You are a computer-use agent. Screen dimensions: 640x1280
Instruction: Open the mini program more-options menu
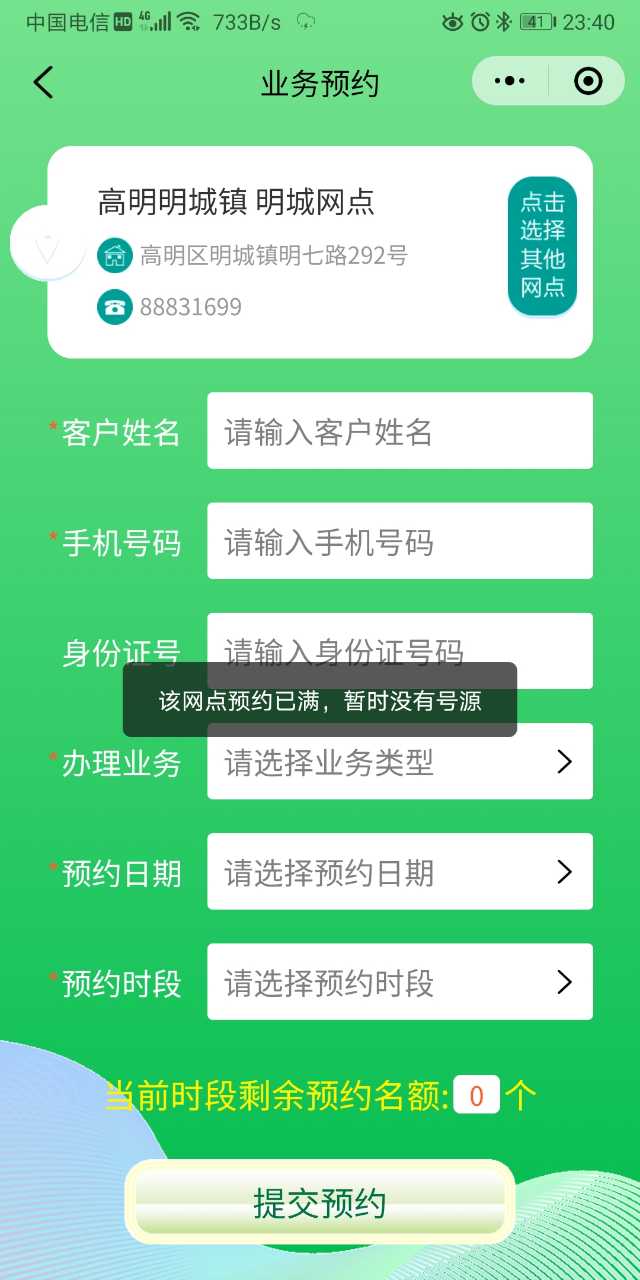pyautogui.click(x=510, y=82)
